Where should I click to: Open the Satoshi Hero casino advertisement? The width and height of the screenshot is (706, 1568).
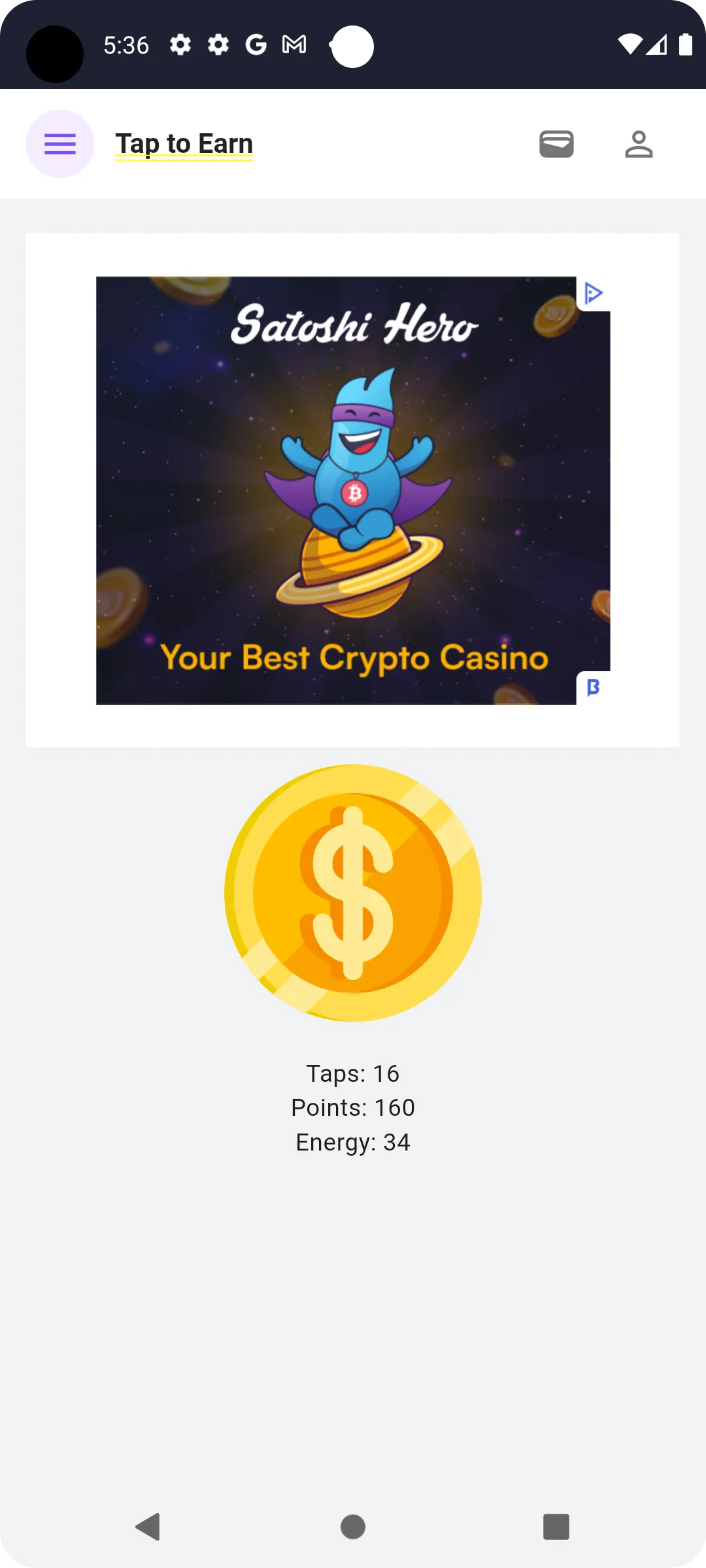click(353, 490)
